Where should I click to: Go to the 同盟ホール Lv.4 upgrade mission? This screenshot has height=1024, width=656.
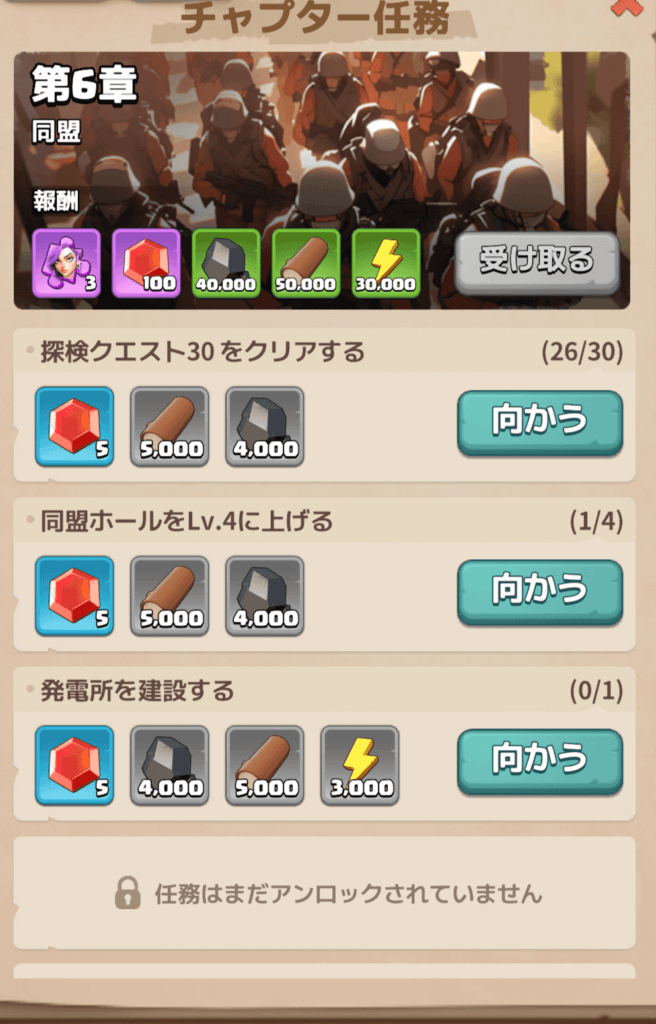click(x=539, y=591)
